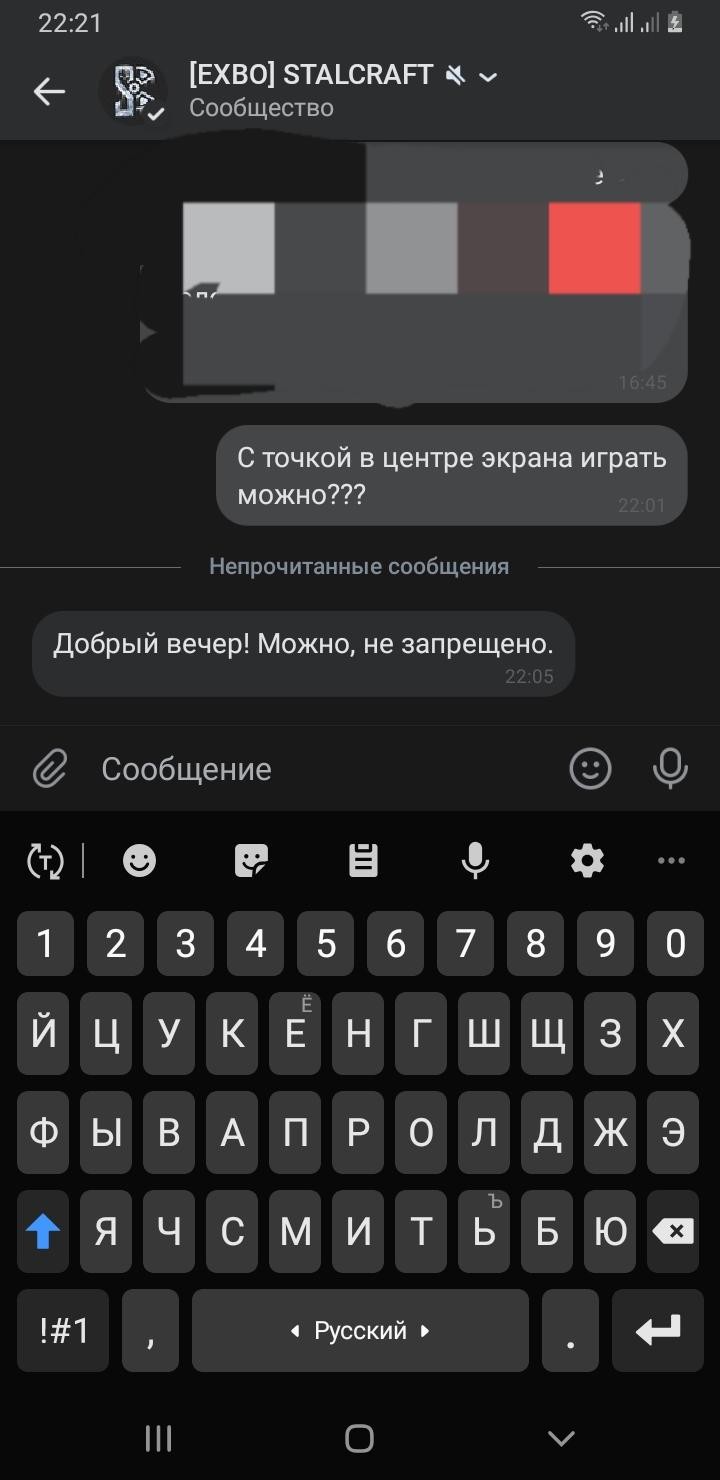
Task: Open keyboard clipboard
Action: 363,860
